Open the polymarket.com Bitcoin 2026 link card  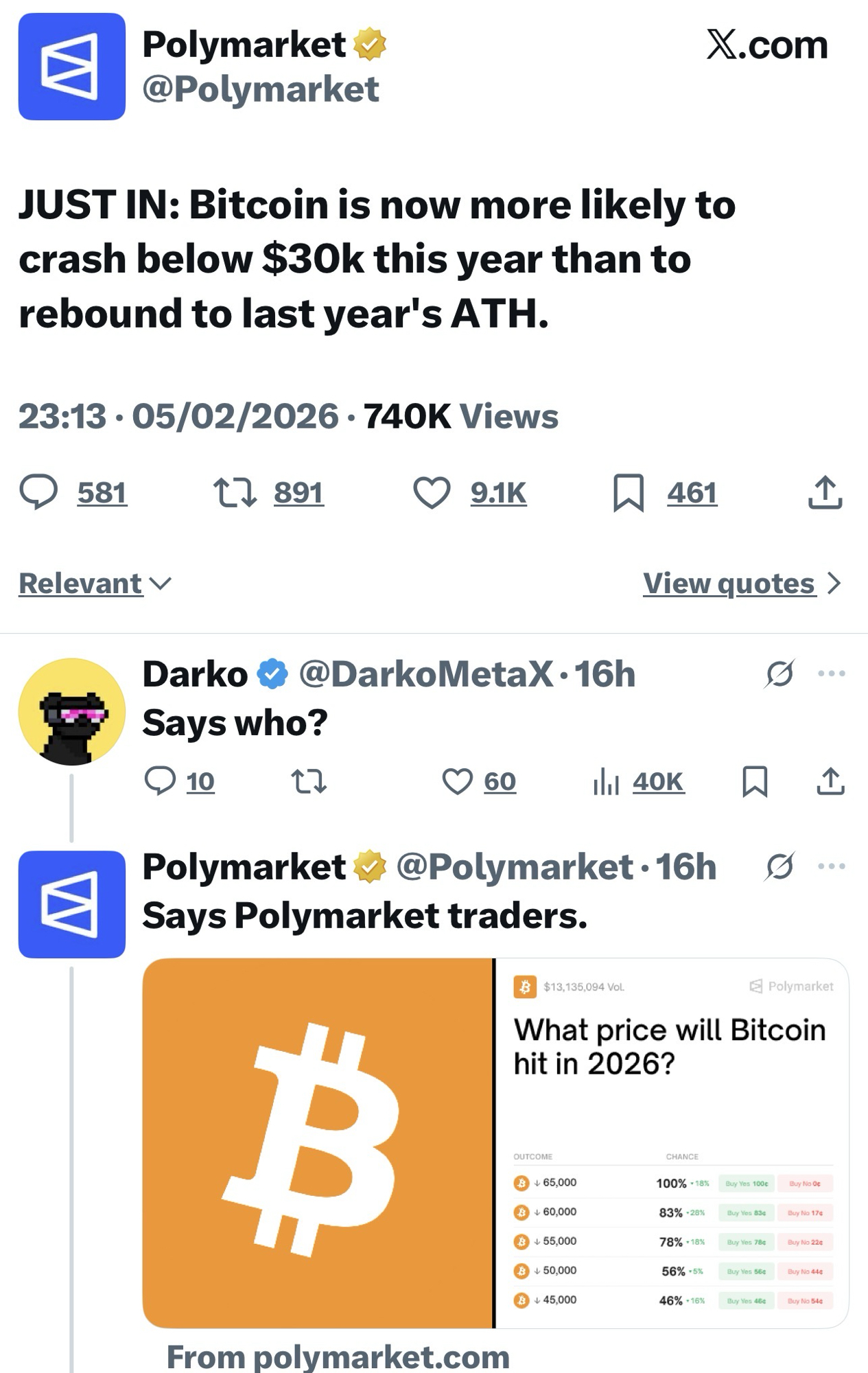point(495,1143)
